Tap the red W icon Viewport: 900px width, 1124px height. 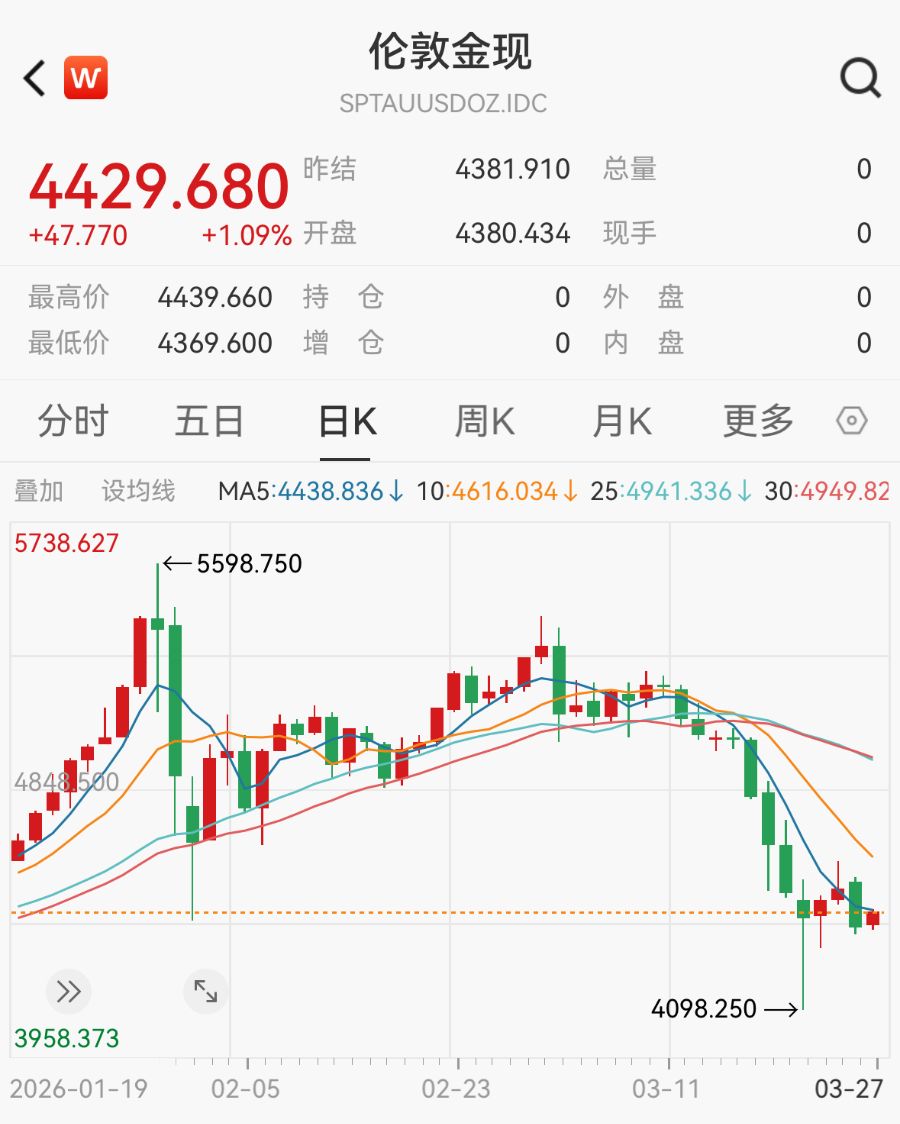[86, 78]
